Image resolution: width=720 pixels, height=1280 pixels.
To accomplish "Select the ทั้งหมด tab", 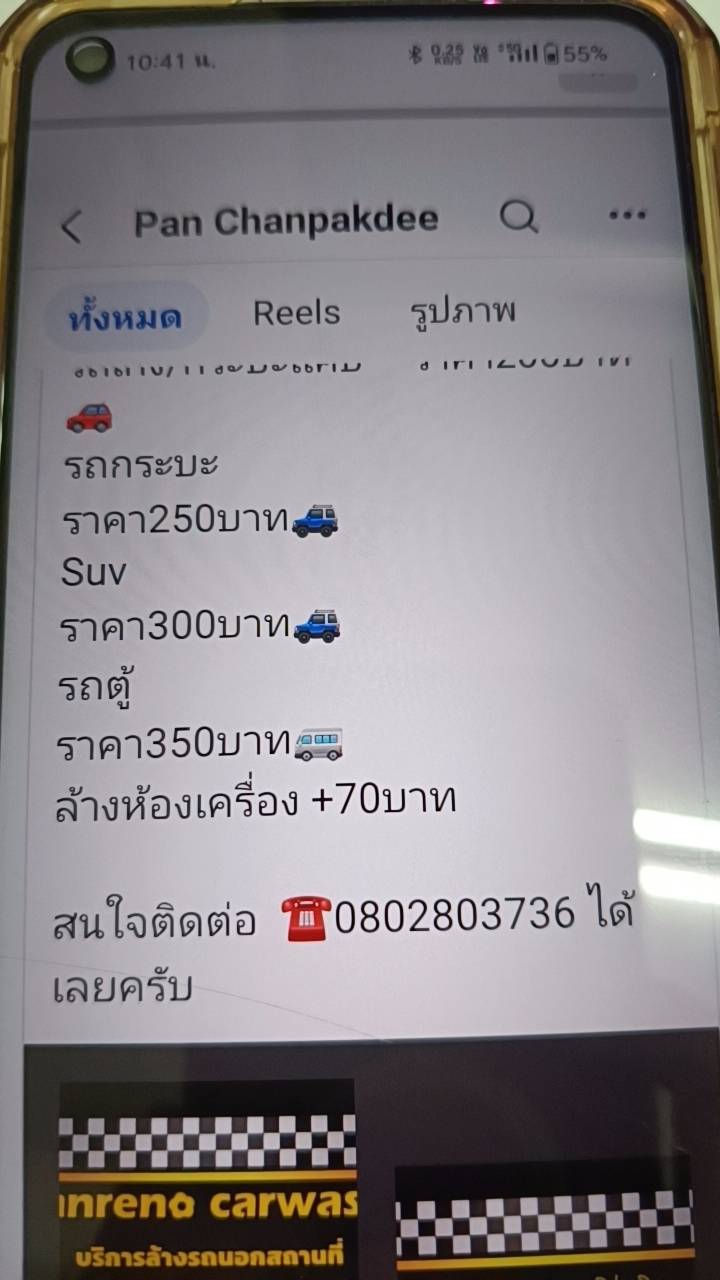I will click(x=125, y=318).
